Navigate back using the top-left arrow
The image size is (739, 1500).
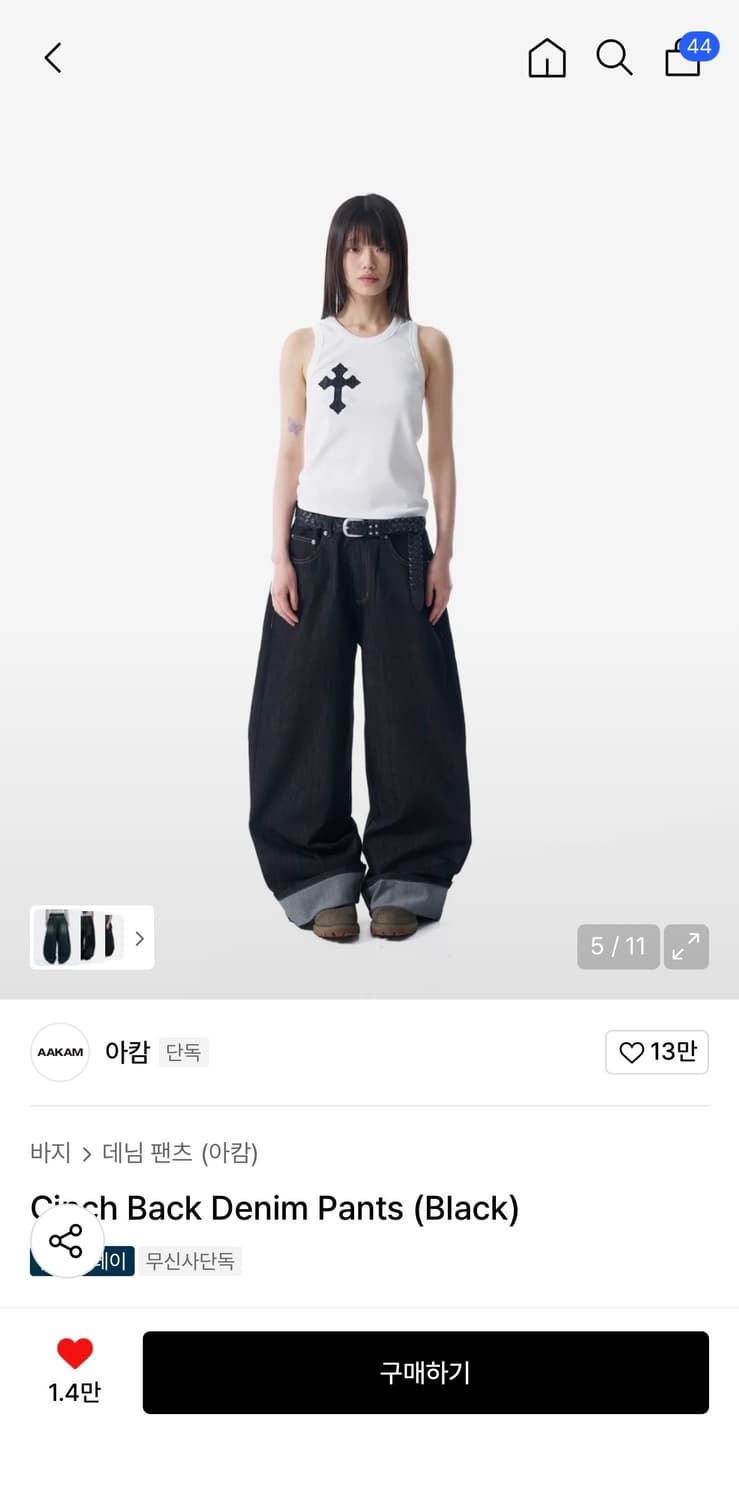pos(53,57)
